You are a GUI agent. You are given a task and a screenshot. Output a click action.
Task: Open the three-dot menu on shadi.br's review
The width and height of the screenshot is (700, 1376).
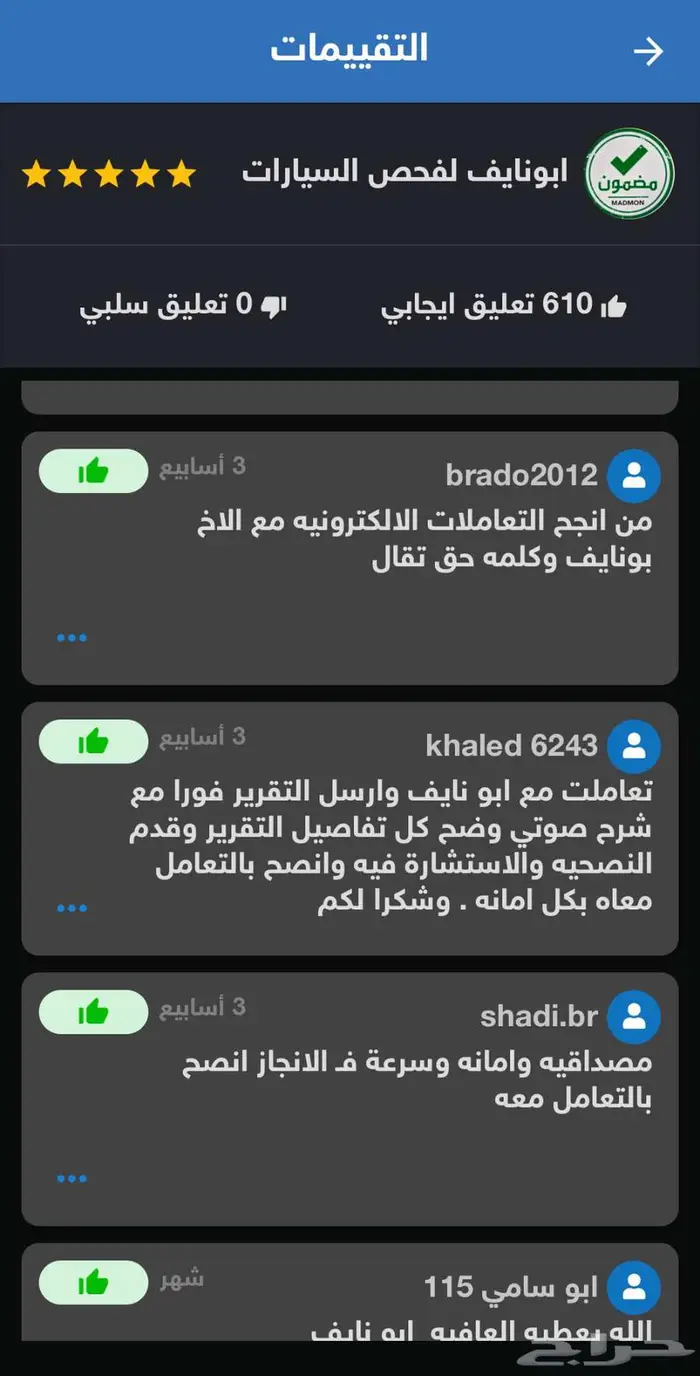(x=72, y=1179)
